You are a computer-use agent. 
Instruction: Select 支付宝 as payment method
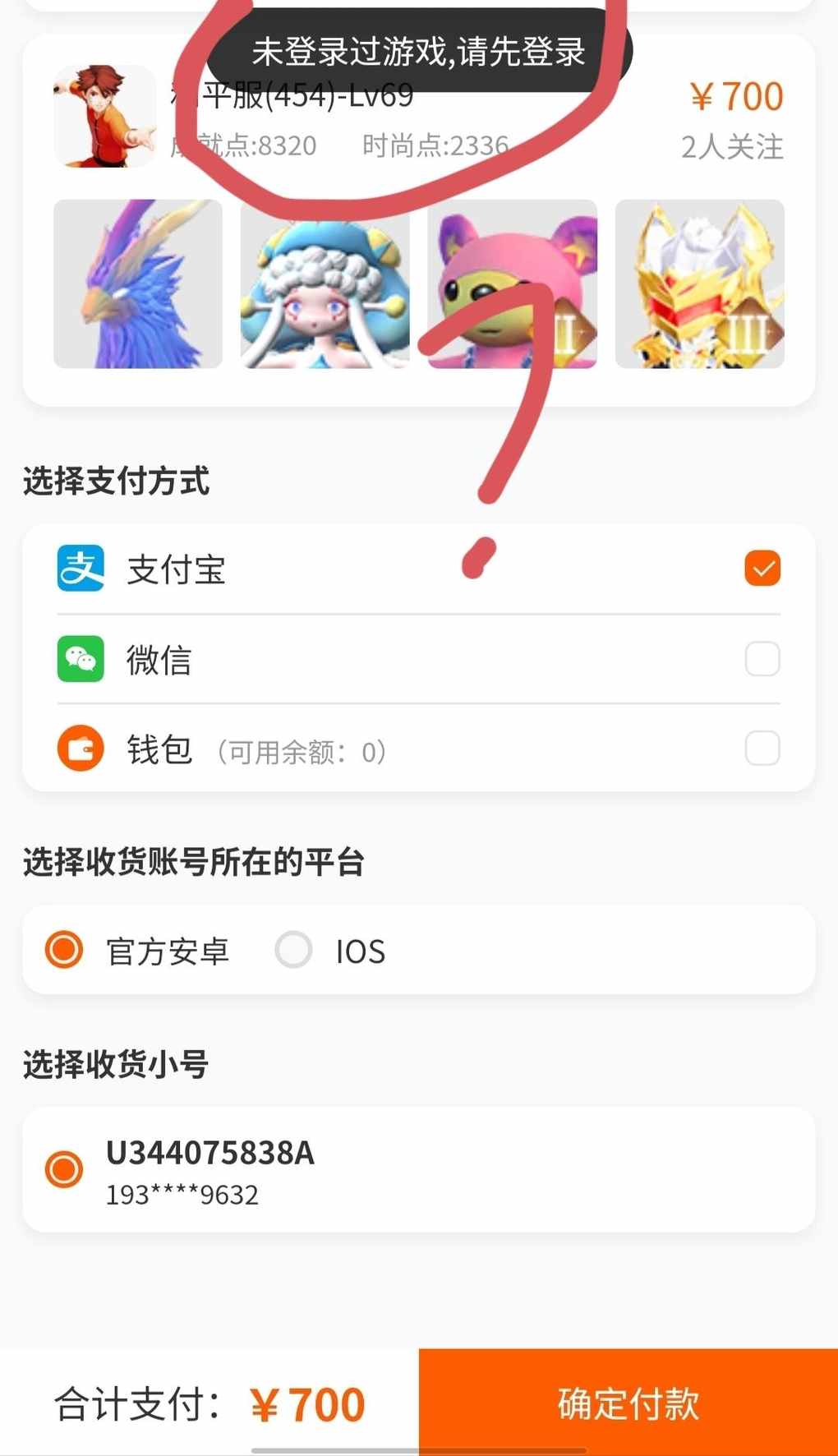point(762,569)
